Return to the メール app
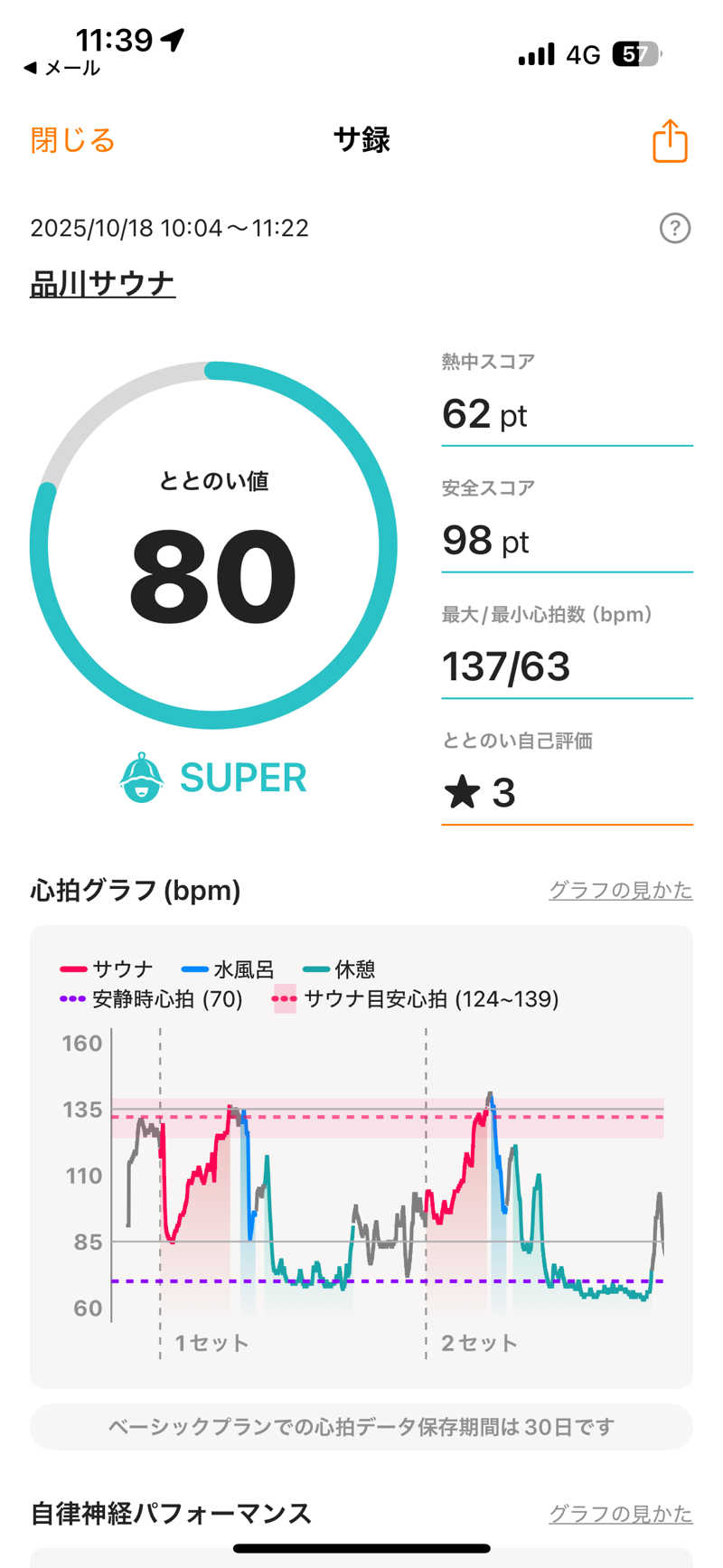 pyautogui.click(x=61, y=68)
